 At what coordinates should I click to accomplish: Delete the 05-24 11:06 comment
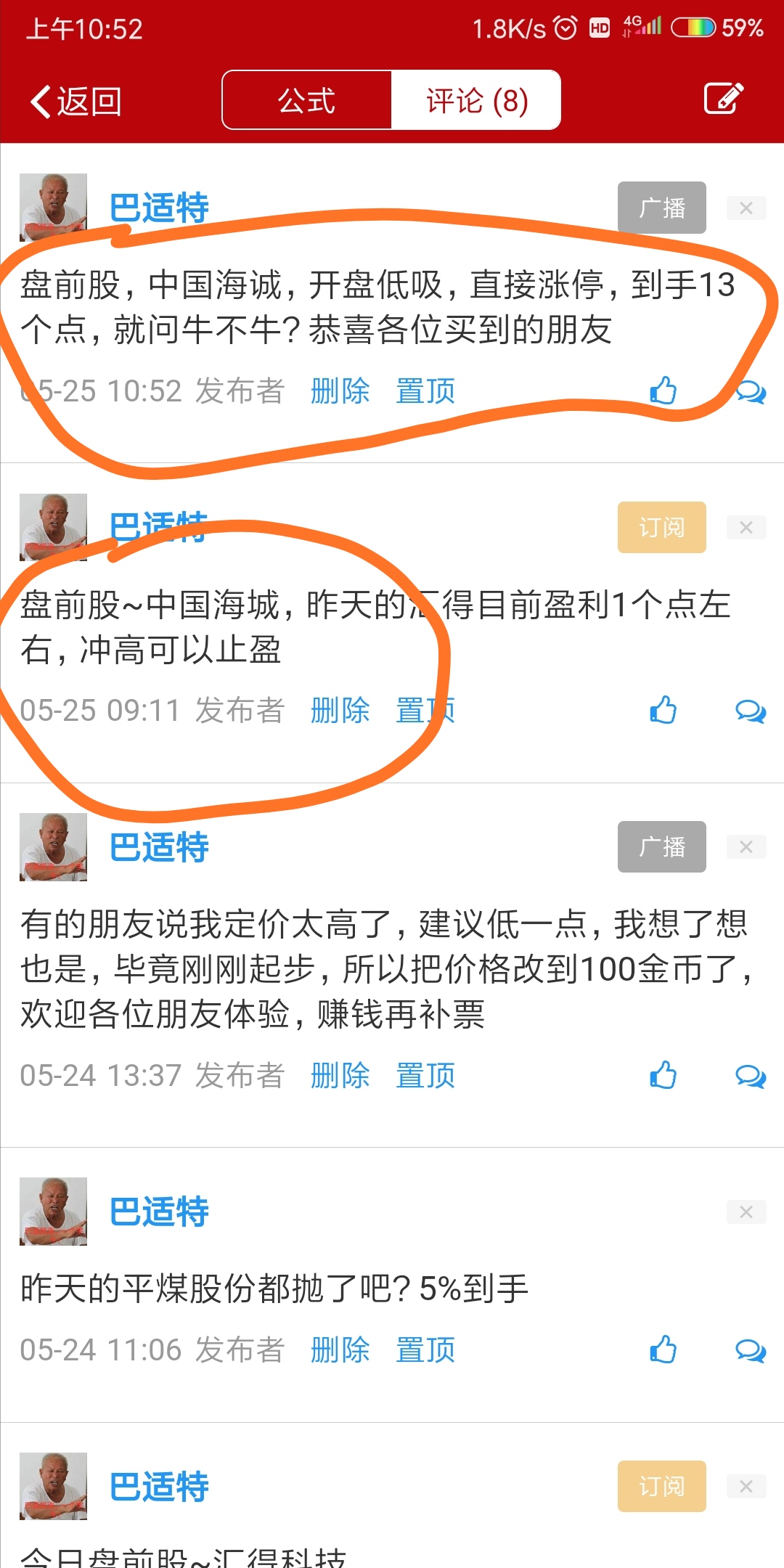click(x=340, y=1350)
